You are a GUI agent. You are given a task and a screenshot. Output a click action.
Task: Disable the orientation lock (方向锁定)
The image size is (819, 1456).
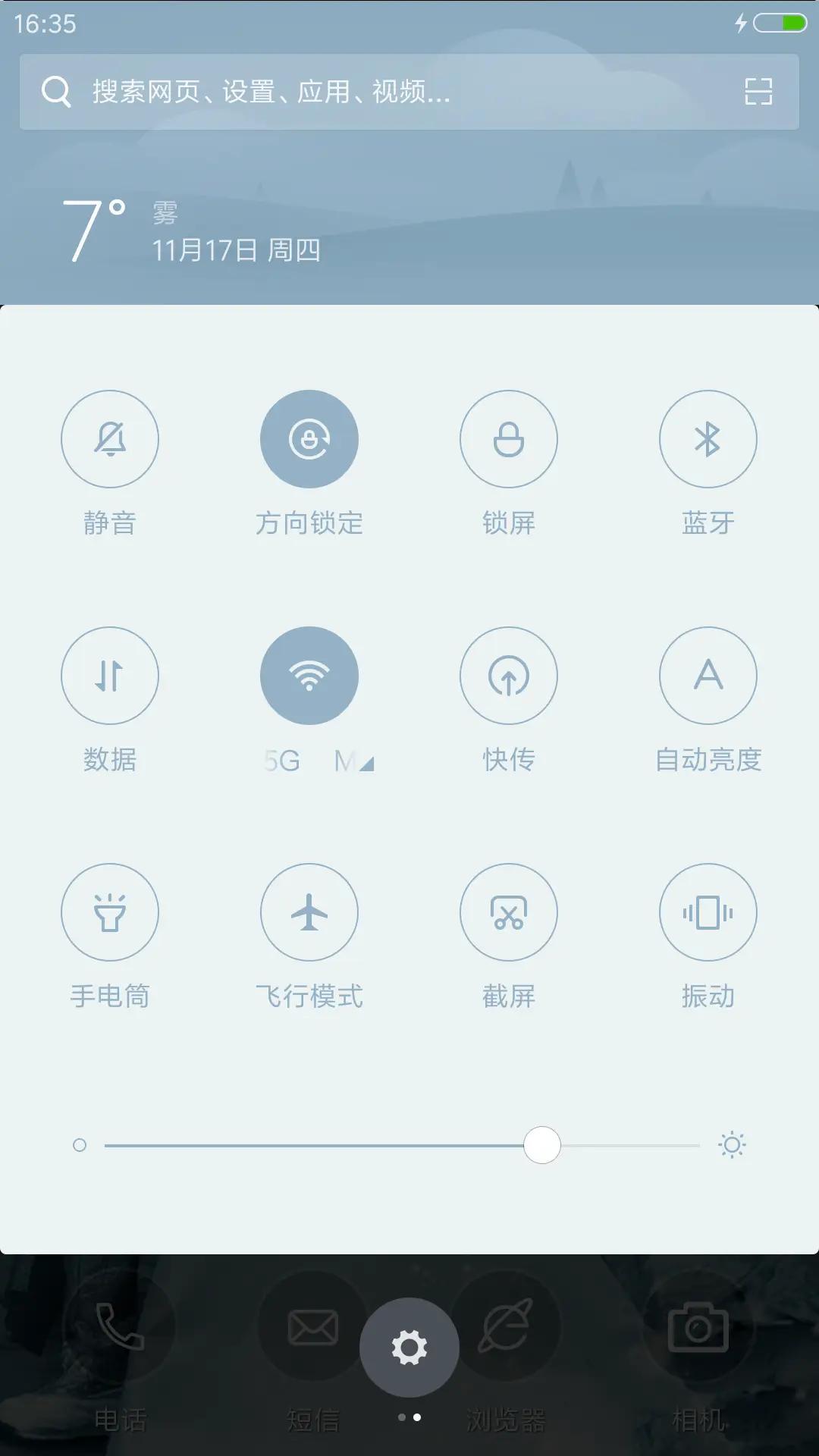coord(309,438)
